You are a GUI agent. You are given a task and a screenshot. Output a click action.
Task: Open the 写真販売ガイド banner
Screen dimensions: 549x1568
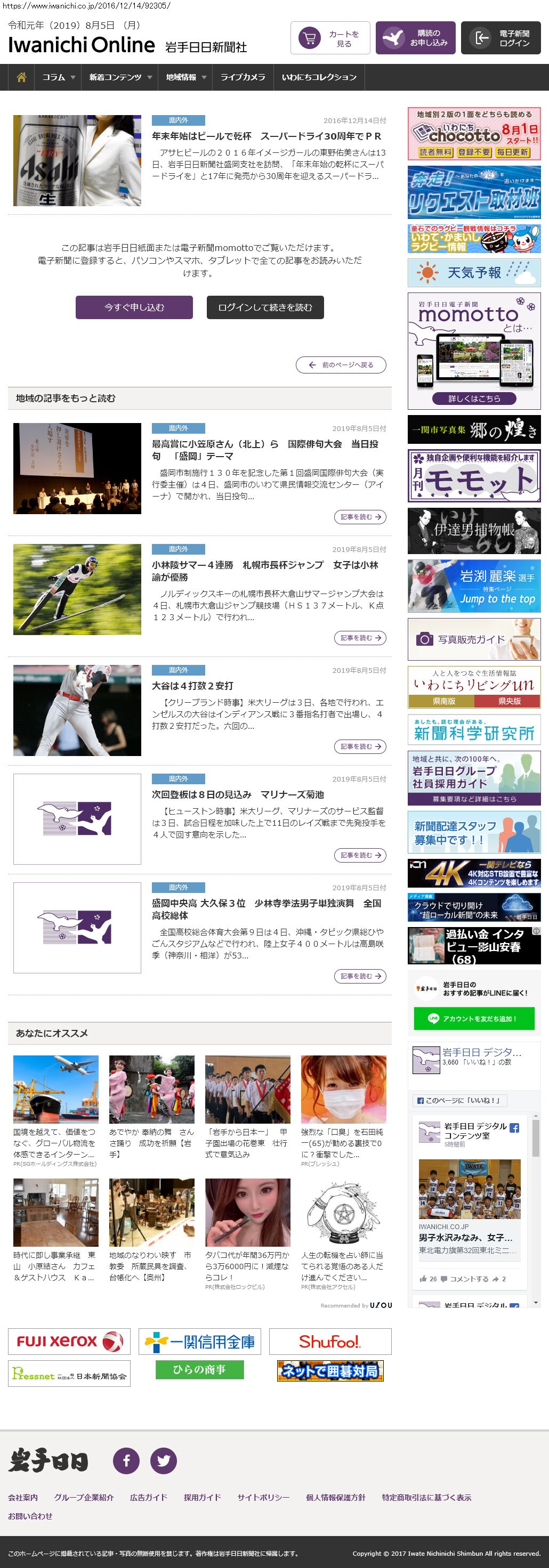tap(473, 639)
